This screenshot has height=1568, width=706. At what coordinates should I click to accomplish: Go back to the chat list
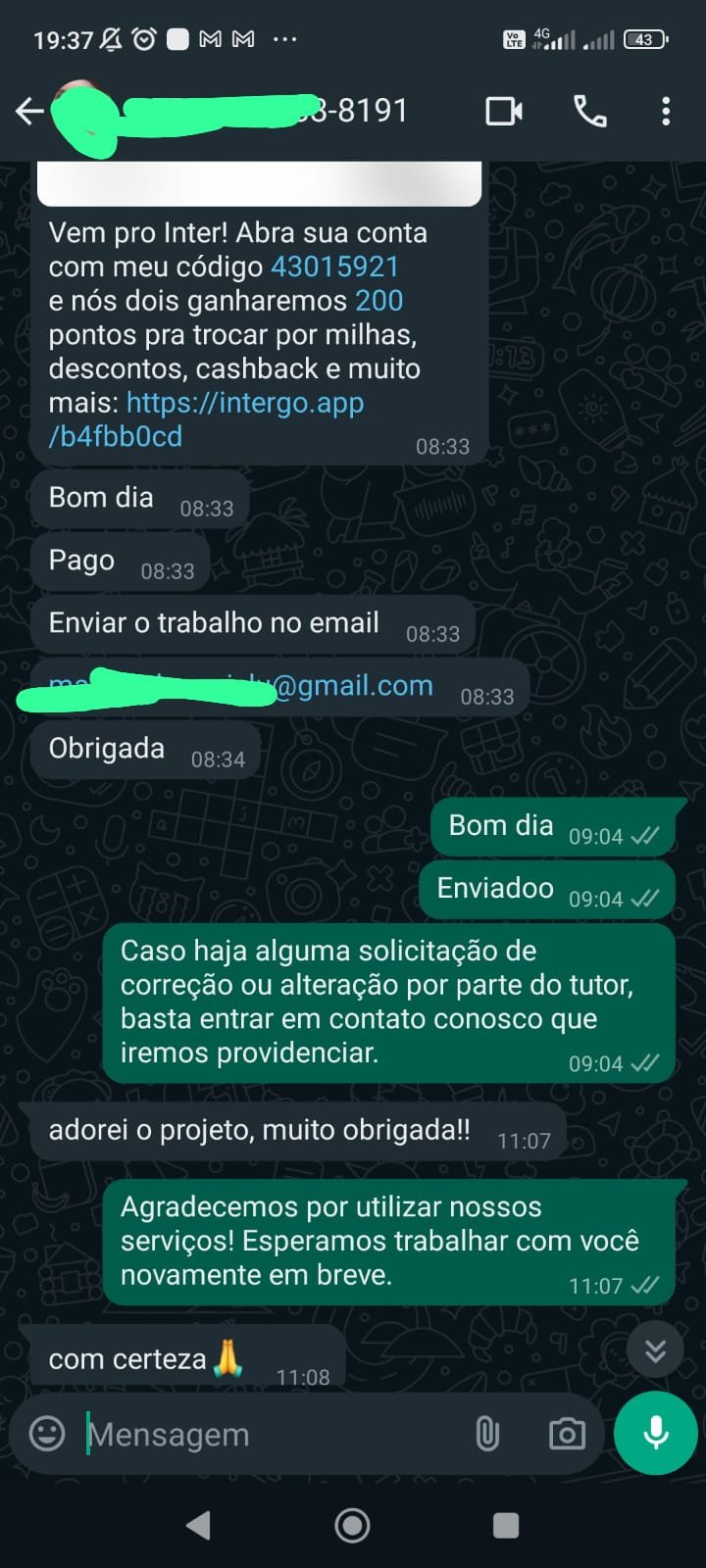29,112
